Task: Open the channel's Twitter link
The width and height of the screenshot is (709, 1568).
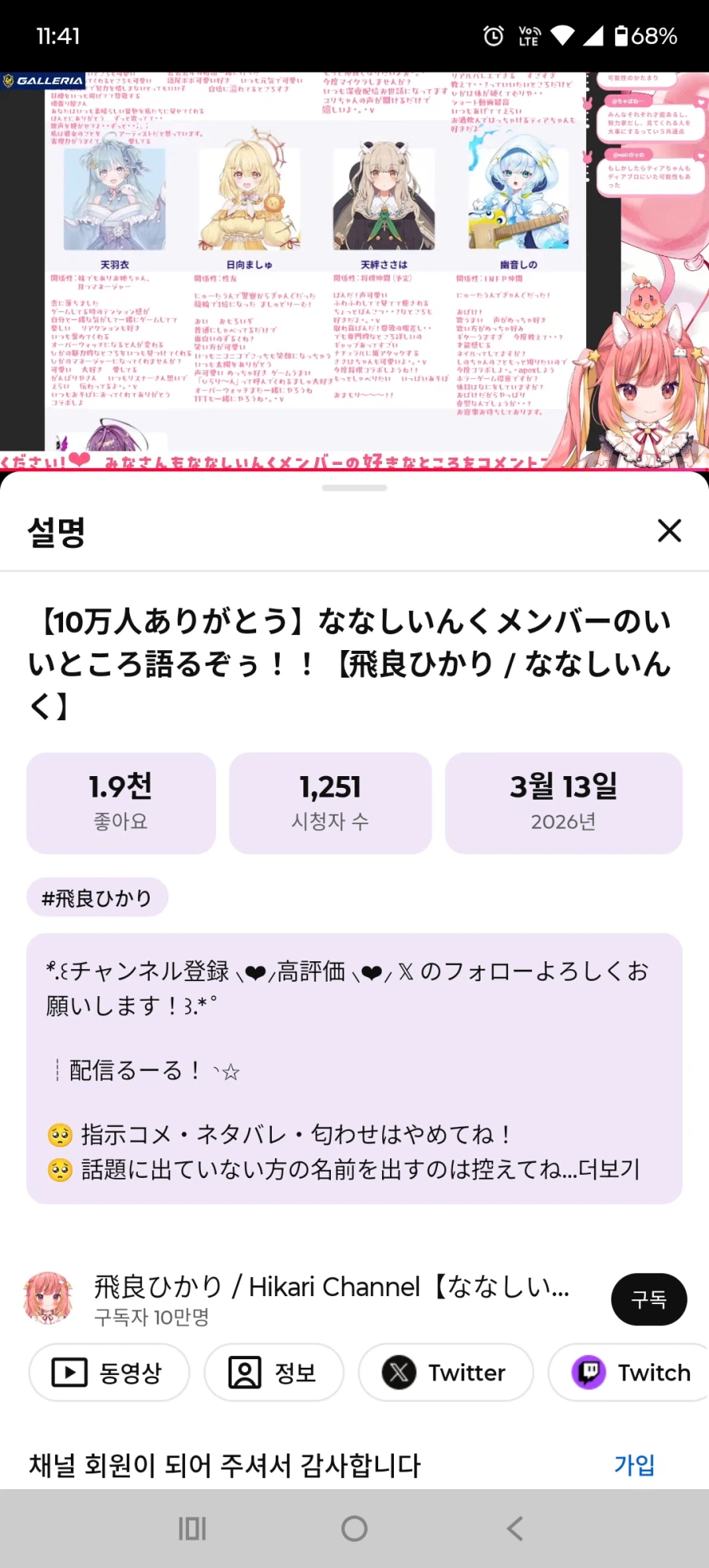Action: point(445,1373)
